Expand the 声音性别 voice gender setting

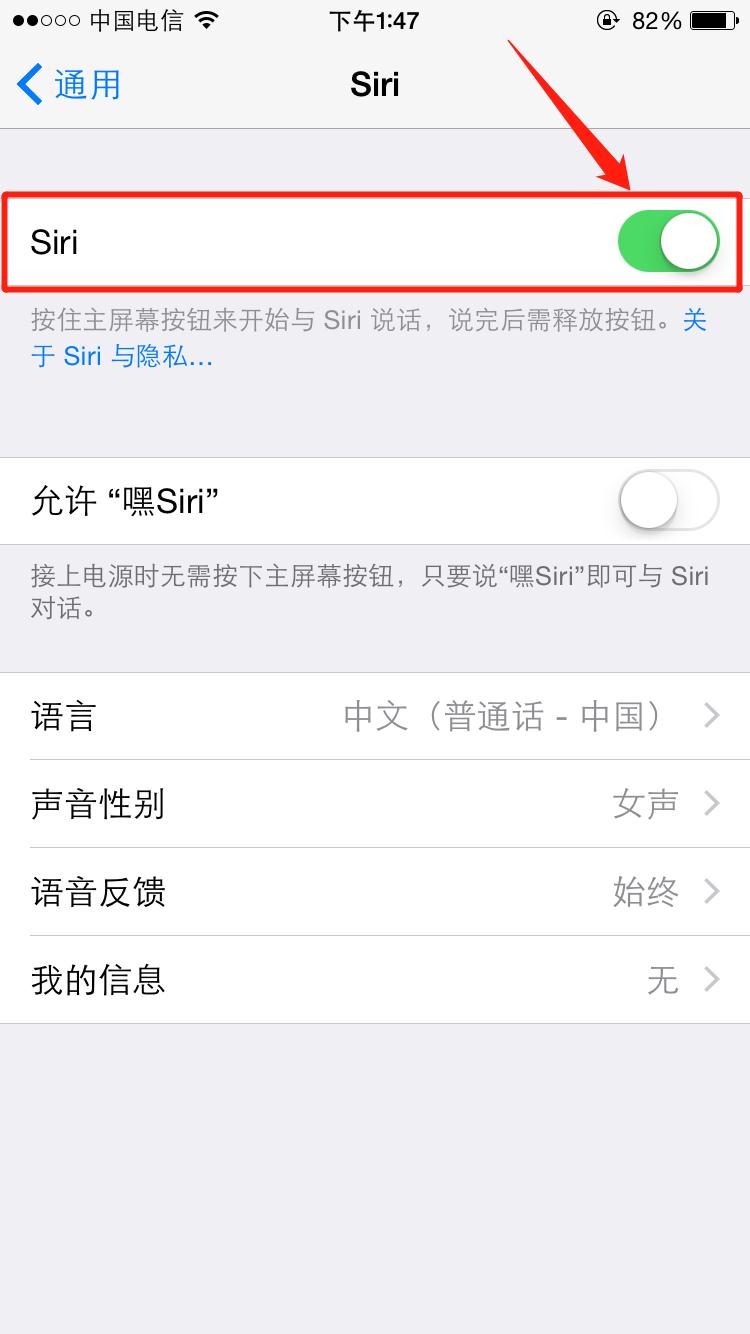(375, 803)
